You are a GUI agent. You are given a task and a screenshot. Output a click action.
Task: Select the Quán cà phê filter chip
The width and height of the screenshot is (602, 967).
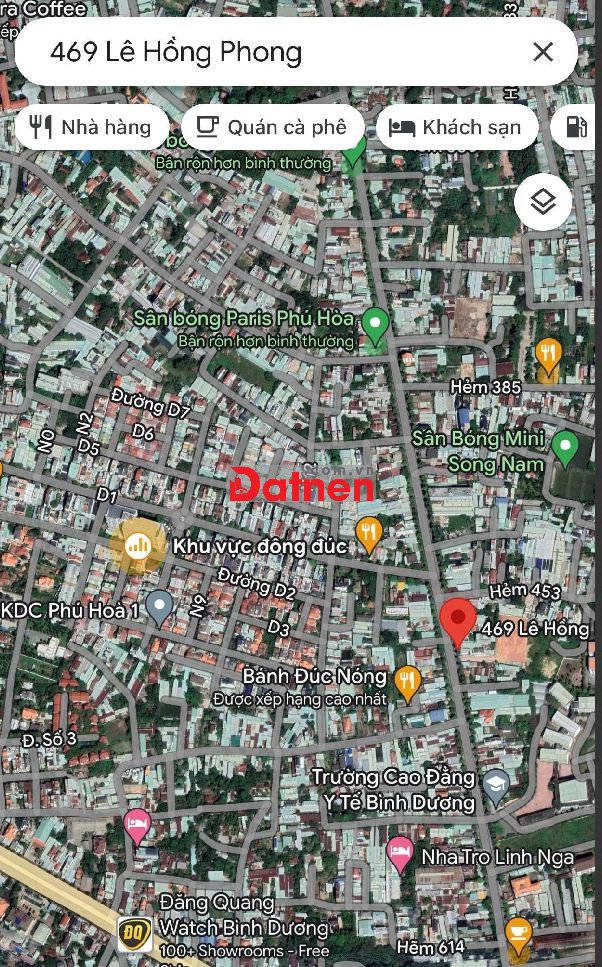pyautogui.click(x=272, y=127)
